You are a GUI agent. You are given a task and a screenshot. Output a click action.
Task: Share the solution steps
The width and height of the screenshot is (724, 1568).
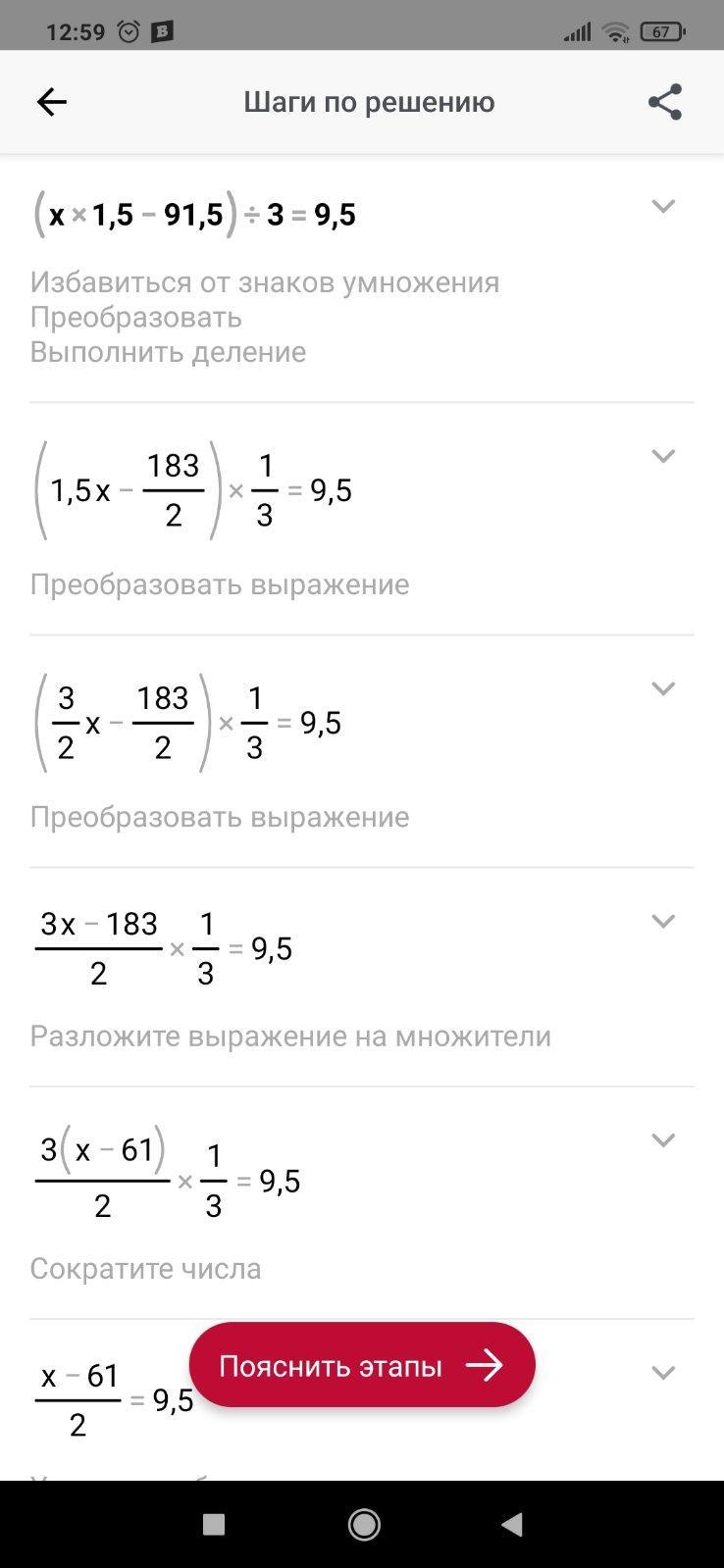[x=665, y=102]
